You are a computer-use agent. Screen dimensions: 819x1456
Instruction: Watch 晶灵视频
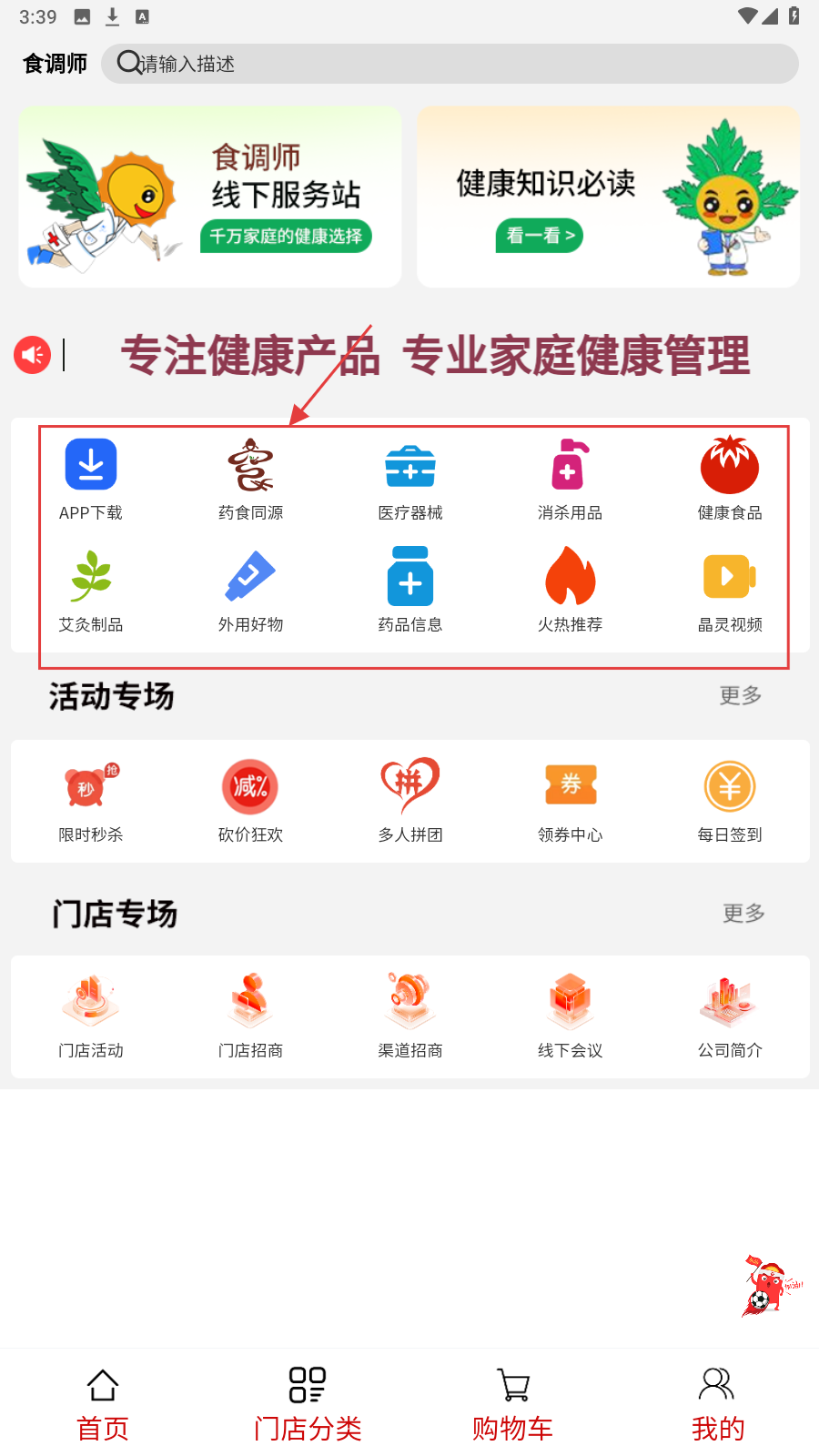click(x=730, y=591)
